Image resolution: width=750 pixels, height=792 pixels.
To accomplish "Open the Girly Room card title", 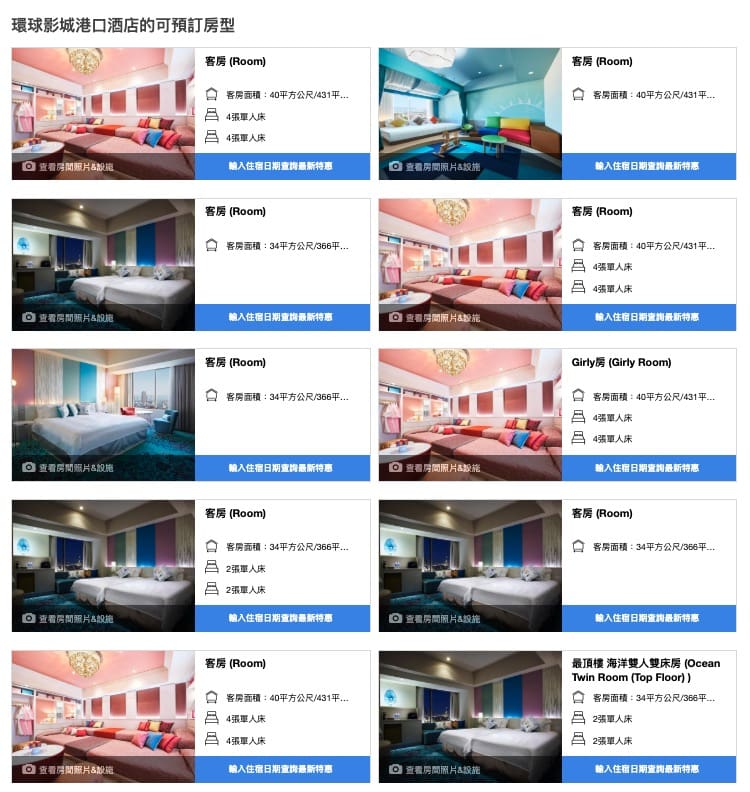I will pos(621,363).
